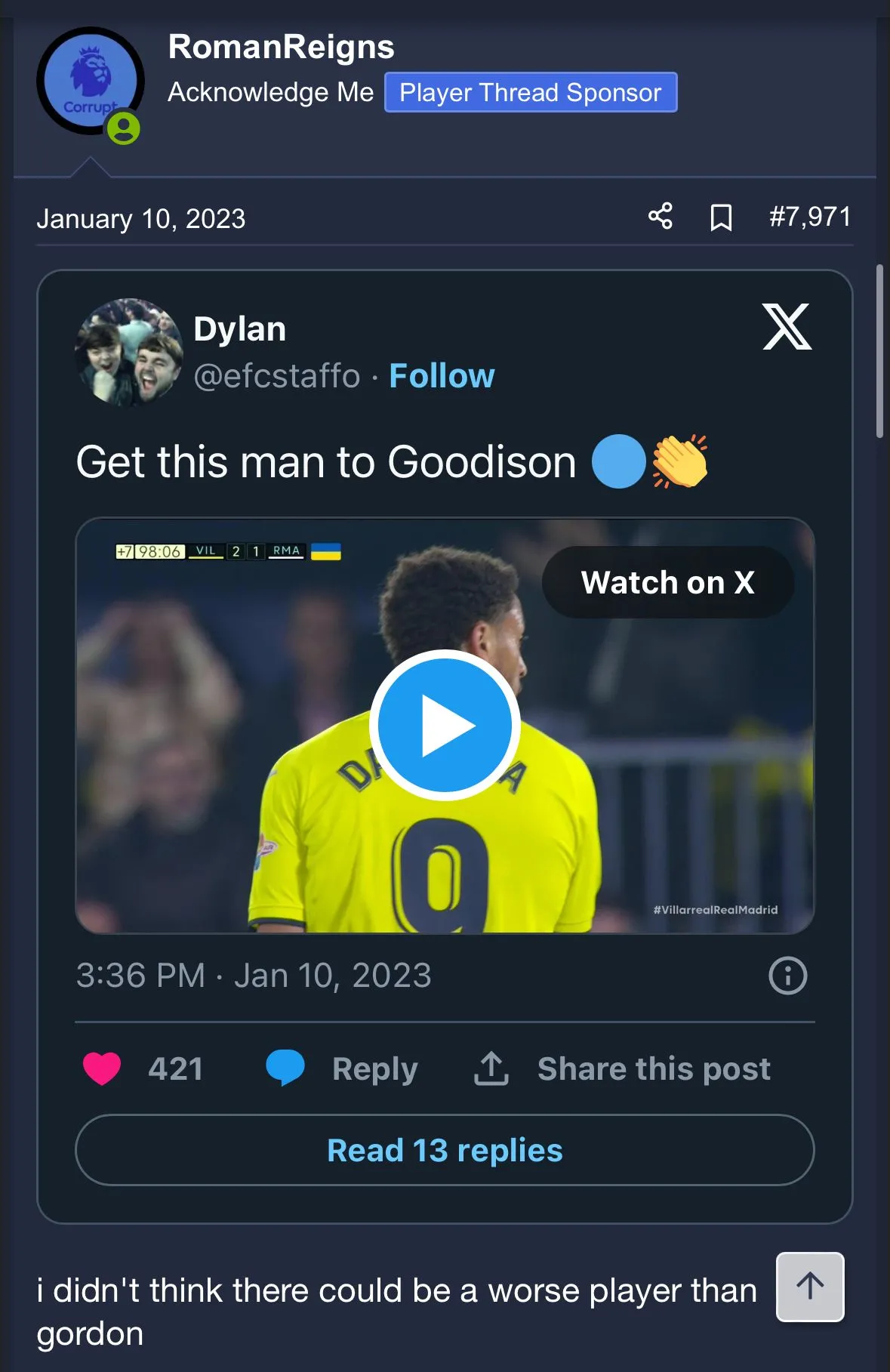Open the X logo in embedded tweet
The image size is (890, 1372).
click(x=787, y=327)
